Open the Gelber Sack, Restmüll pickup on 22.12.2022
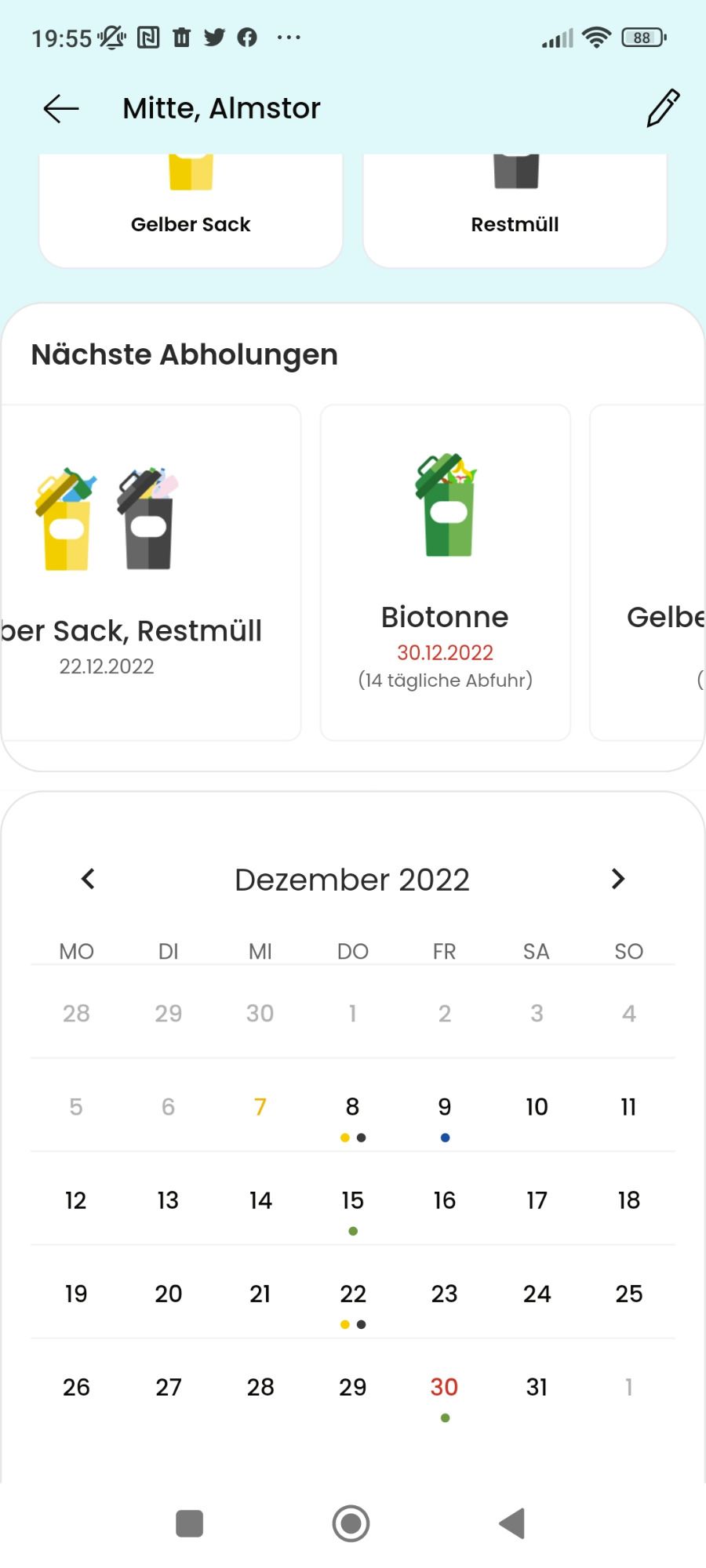This screenshot has height=1568, width=706. [x=151, y=572]
